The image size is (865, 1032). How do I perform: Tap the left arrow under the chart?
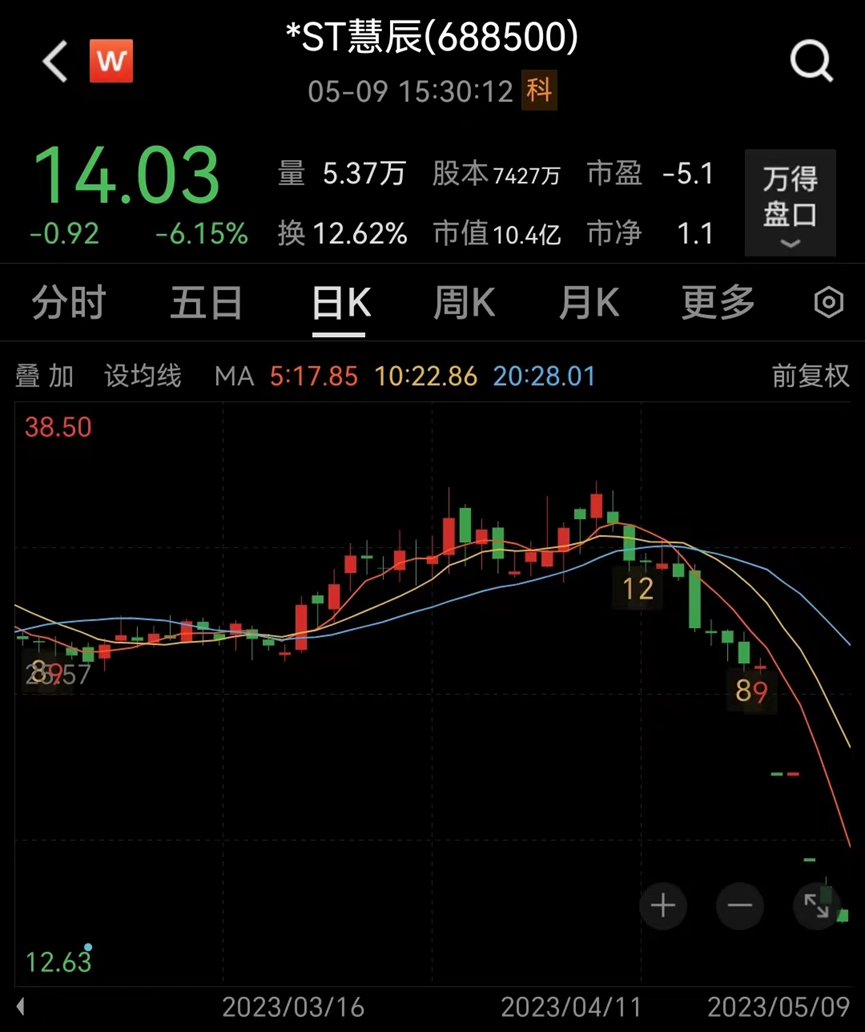point(19,1005)
